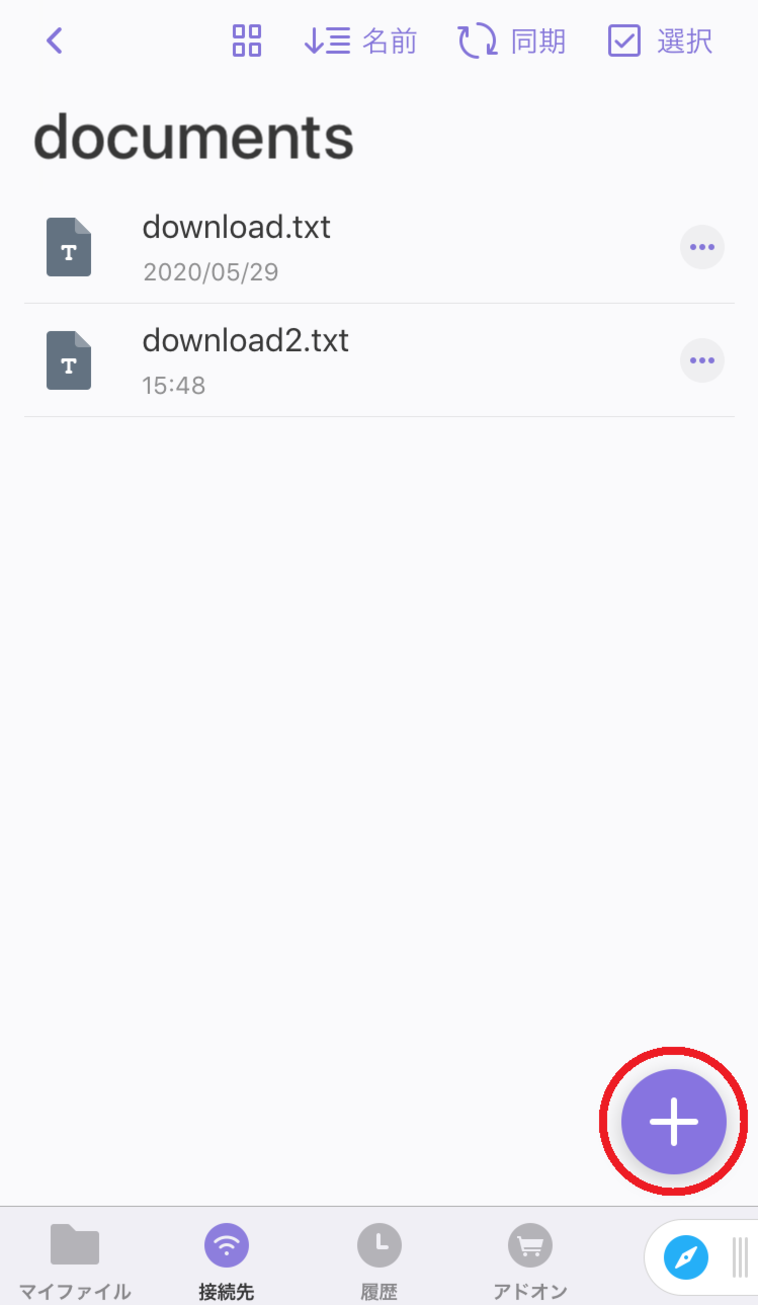
Task: Switch to grid view layout
Action: [246, 41]
